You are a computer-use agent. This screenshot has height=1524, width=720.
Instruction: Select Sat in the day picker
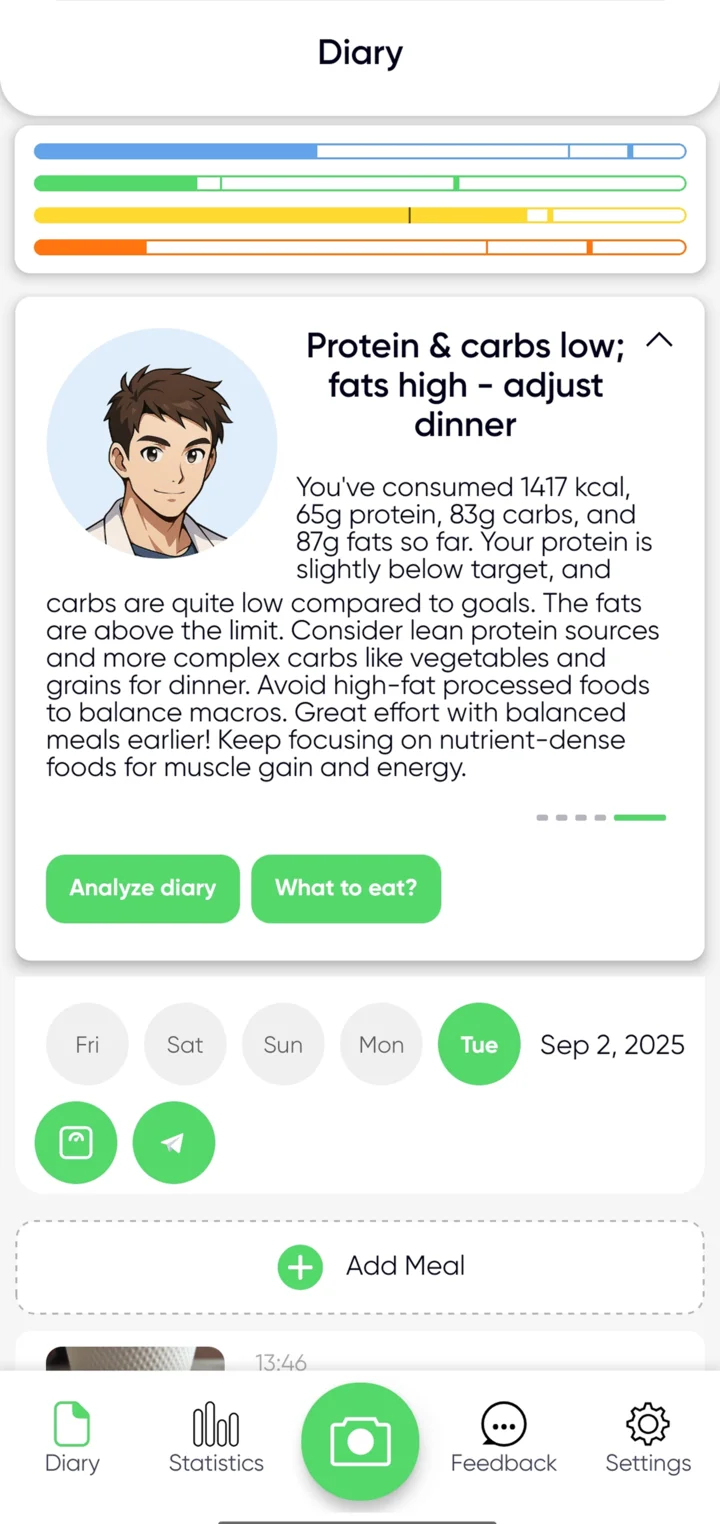(185, 1044)
